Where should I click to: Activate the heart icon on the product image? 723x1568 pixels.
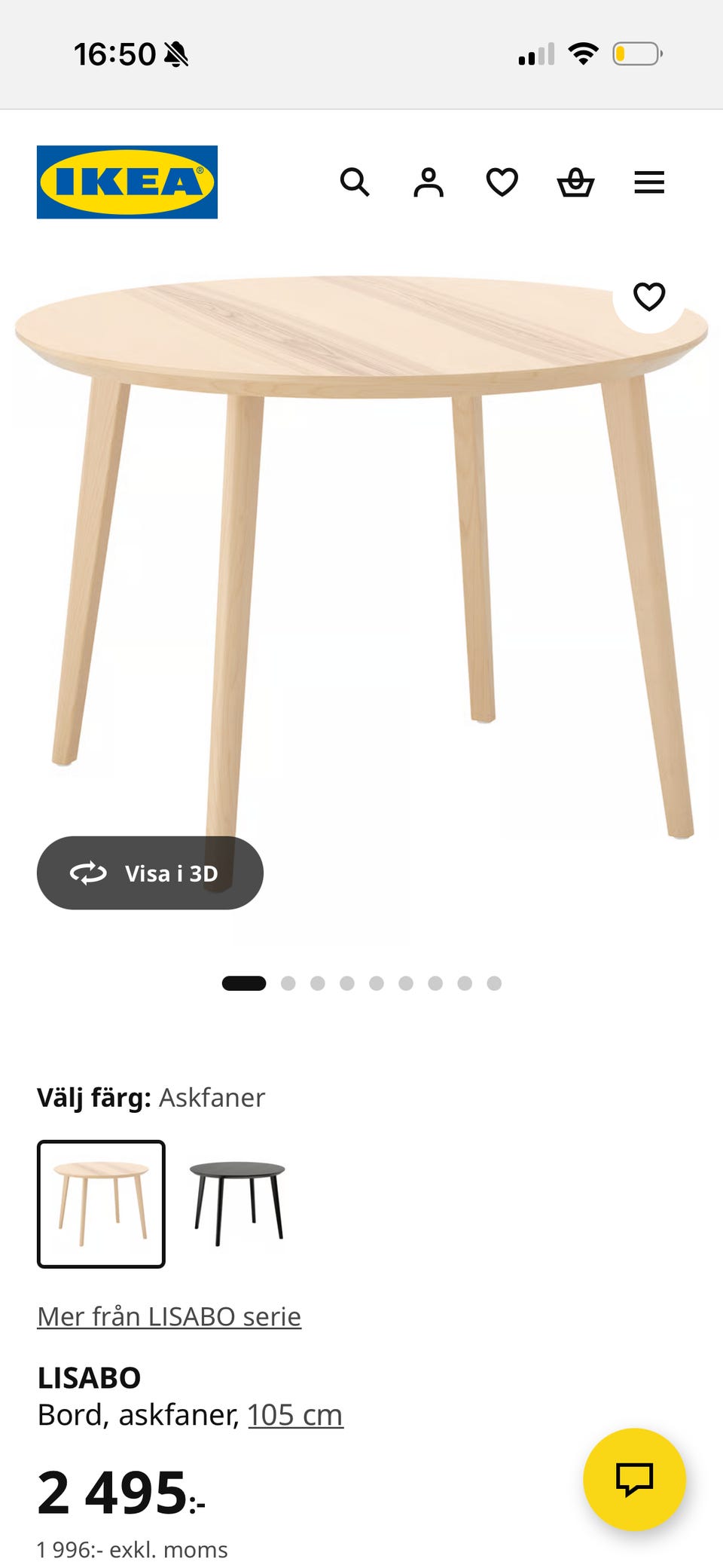pos(649,297)
